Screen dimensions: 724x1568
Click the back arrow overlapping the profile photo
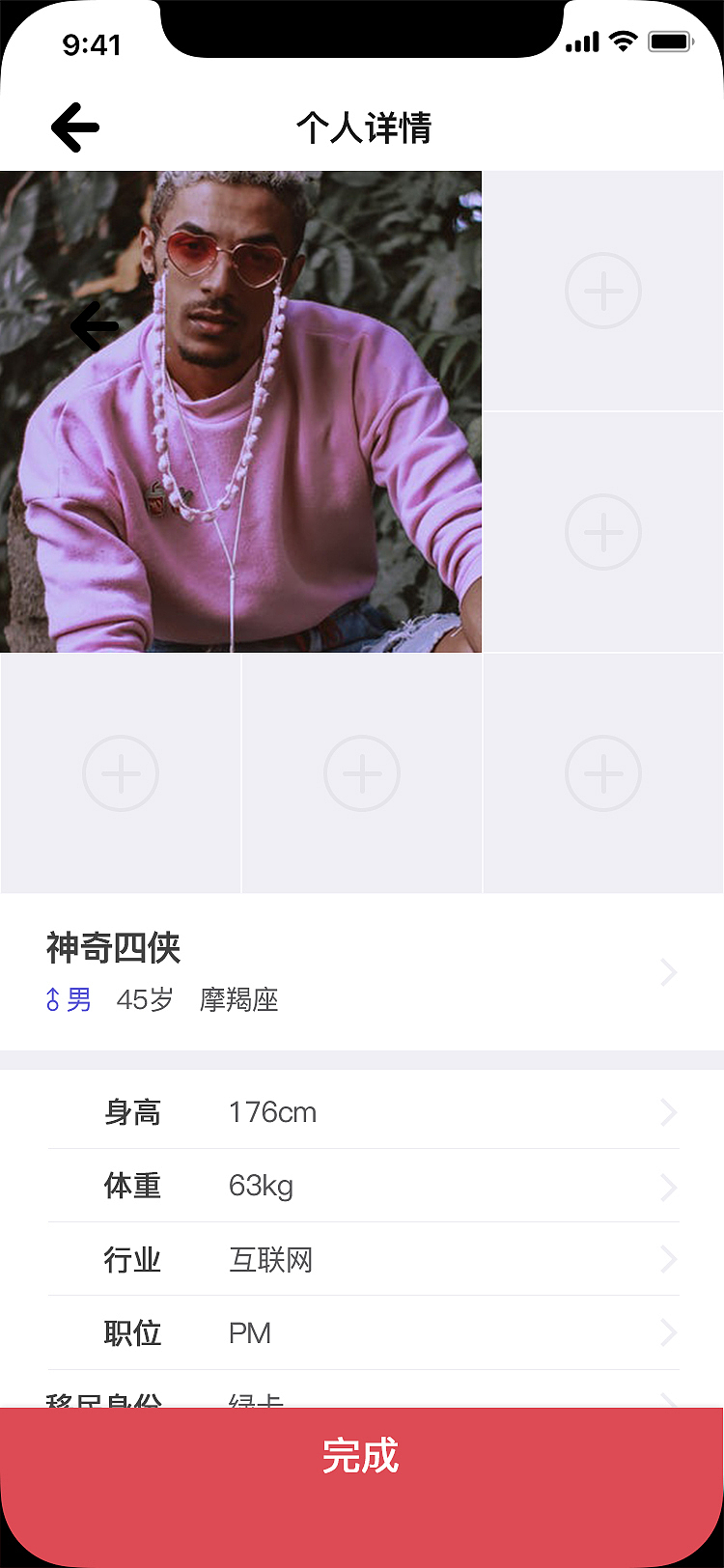[x=95, y=326]
